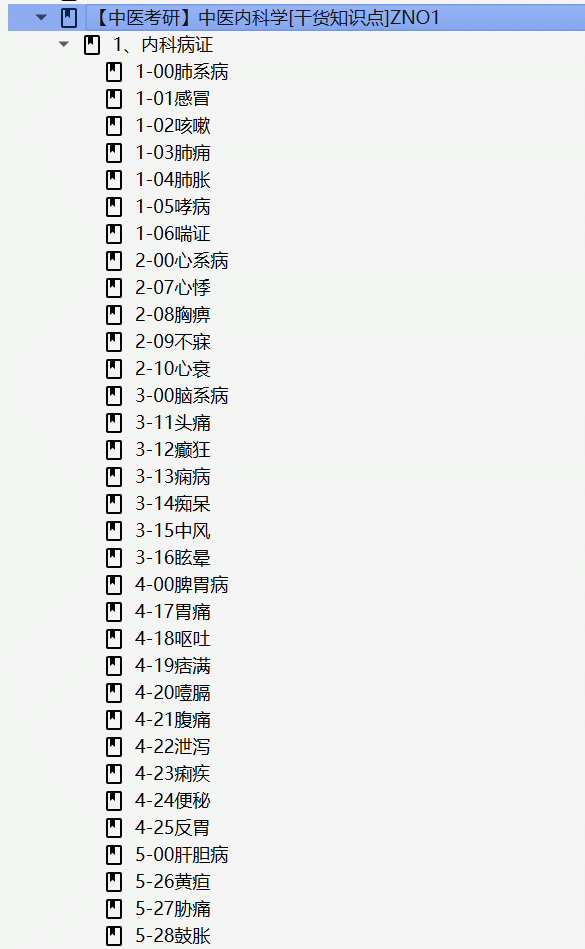Go to bookmark 5-26黄疸
585x949 pixels.
[172, 882]
